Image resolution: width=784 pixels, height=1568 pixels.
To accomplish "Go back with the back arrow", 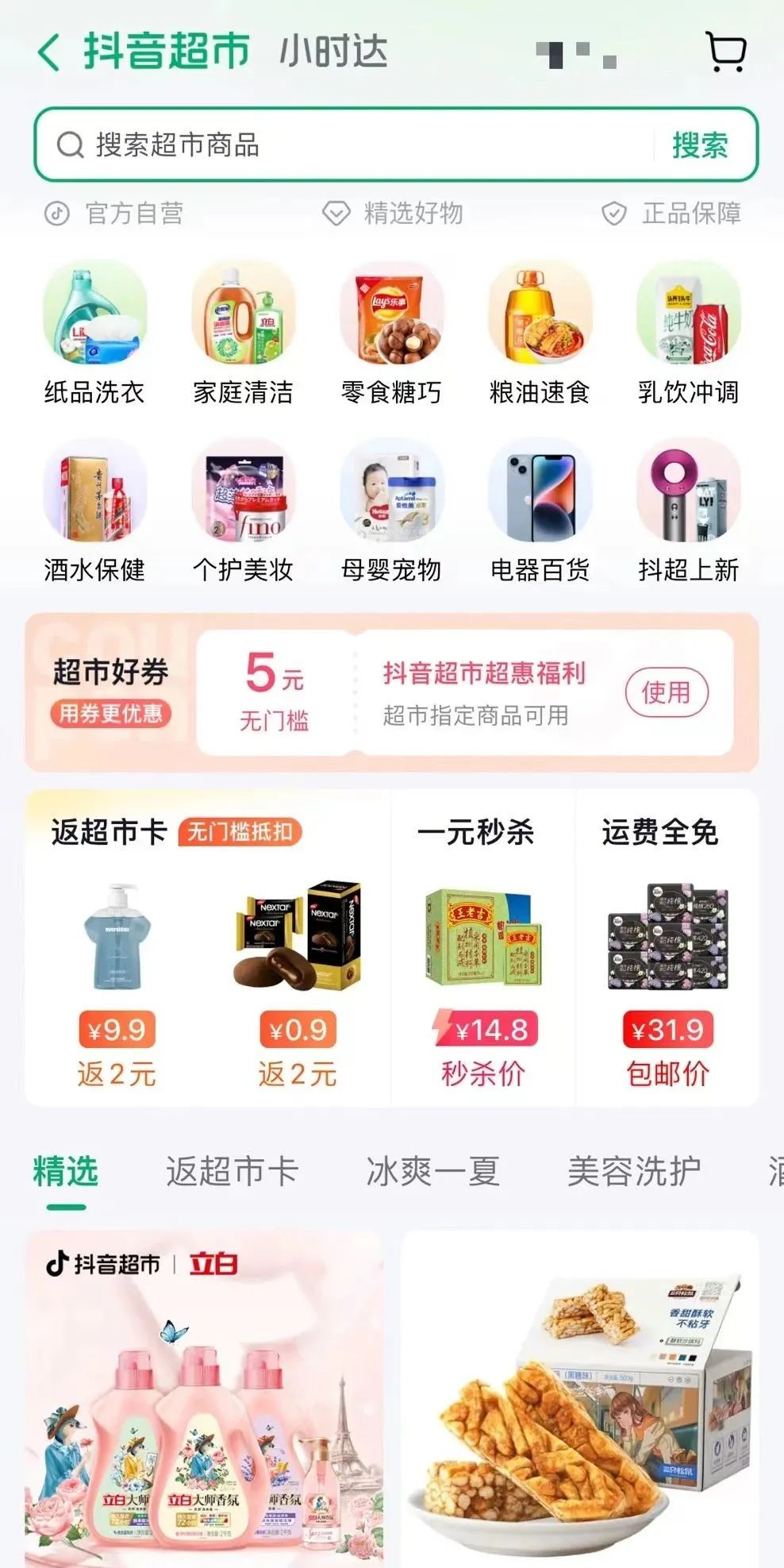I will point(49,51).
